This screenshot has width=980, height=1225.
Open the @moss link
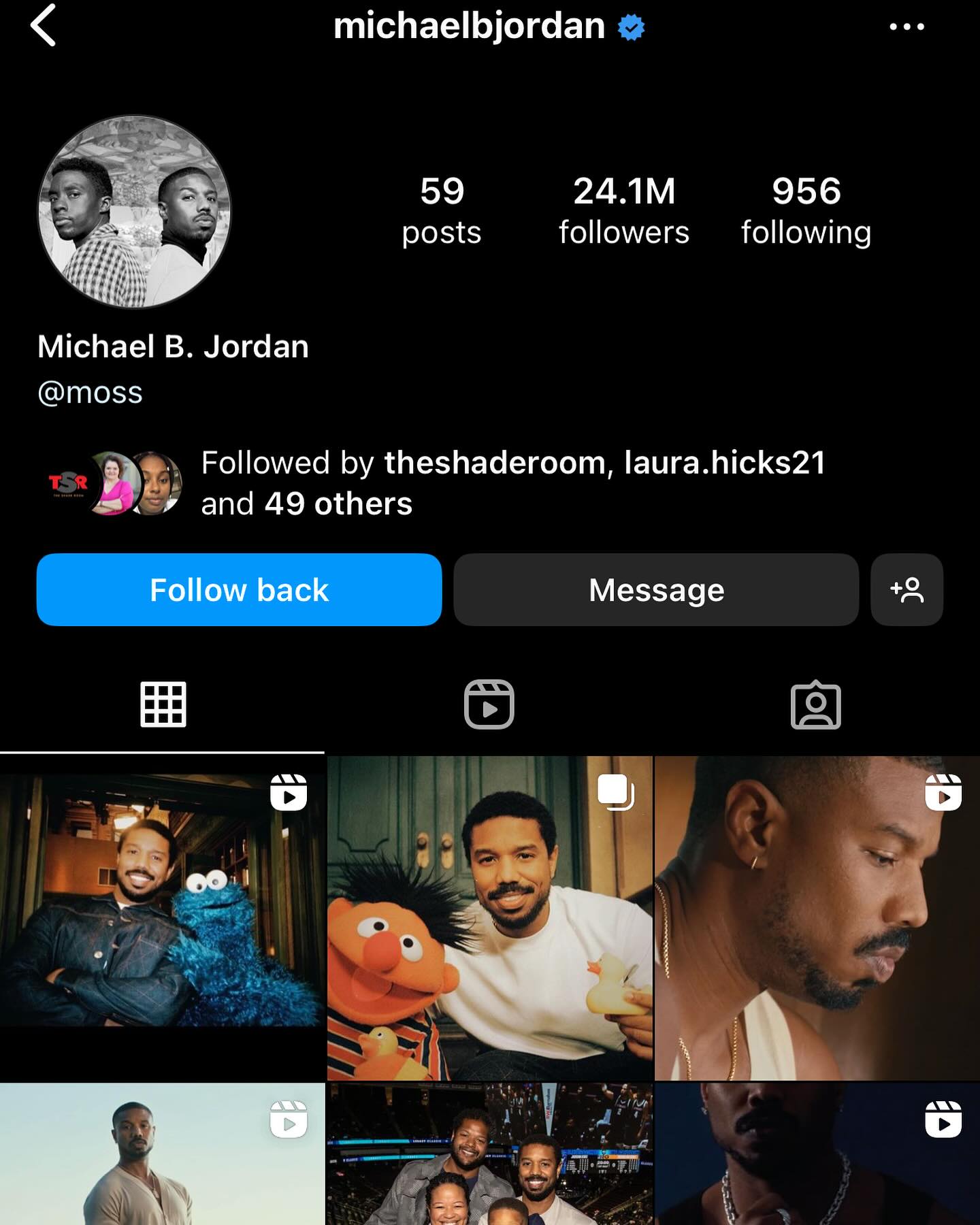tap(91, 393)
